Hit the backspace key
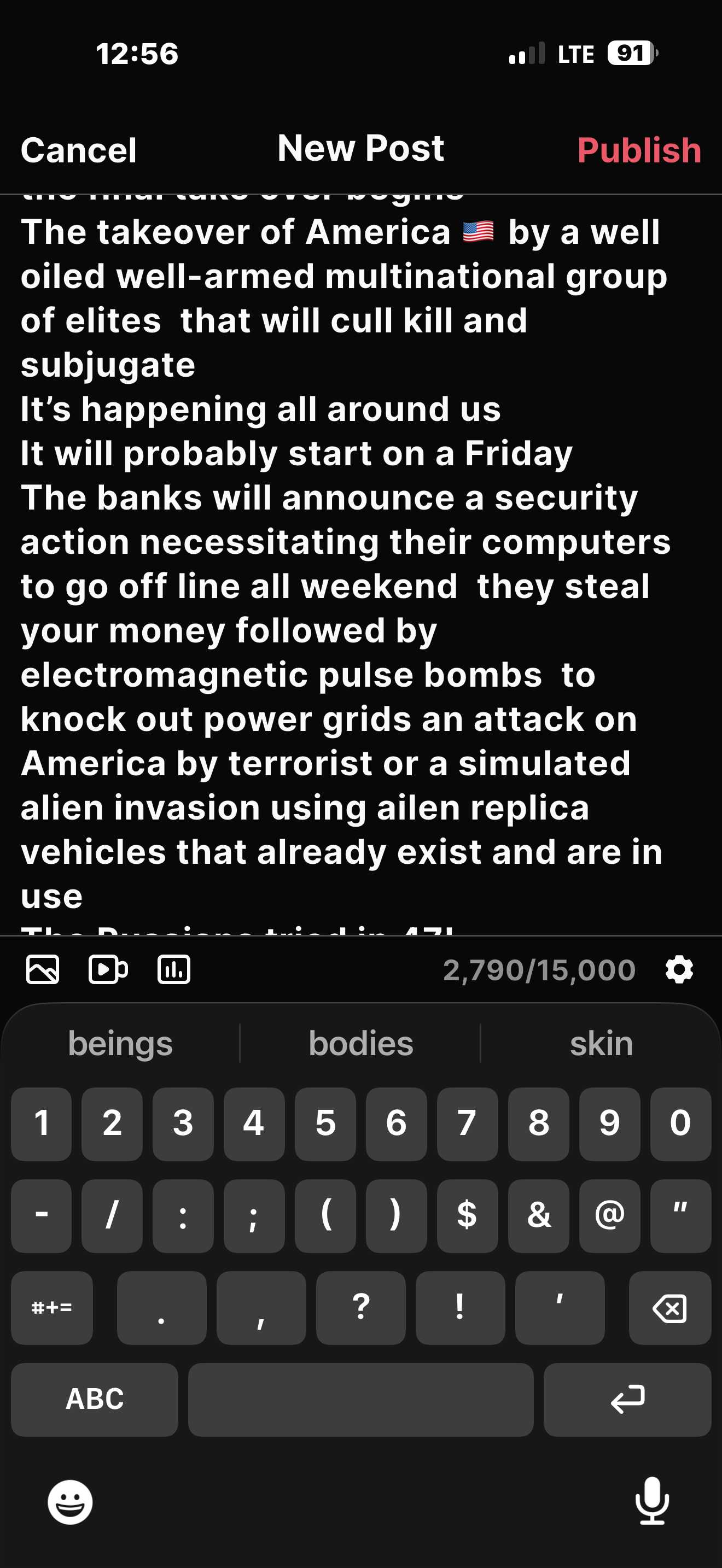 pyautogui.click(x=669, y=1307)
